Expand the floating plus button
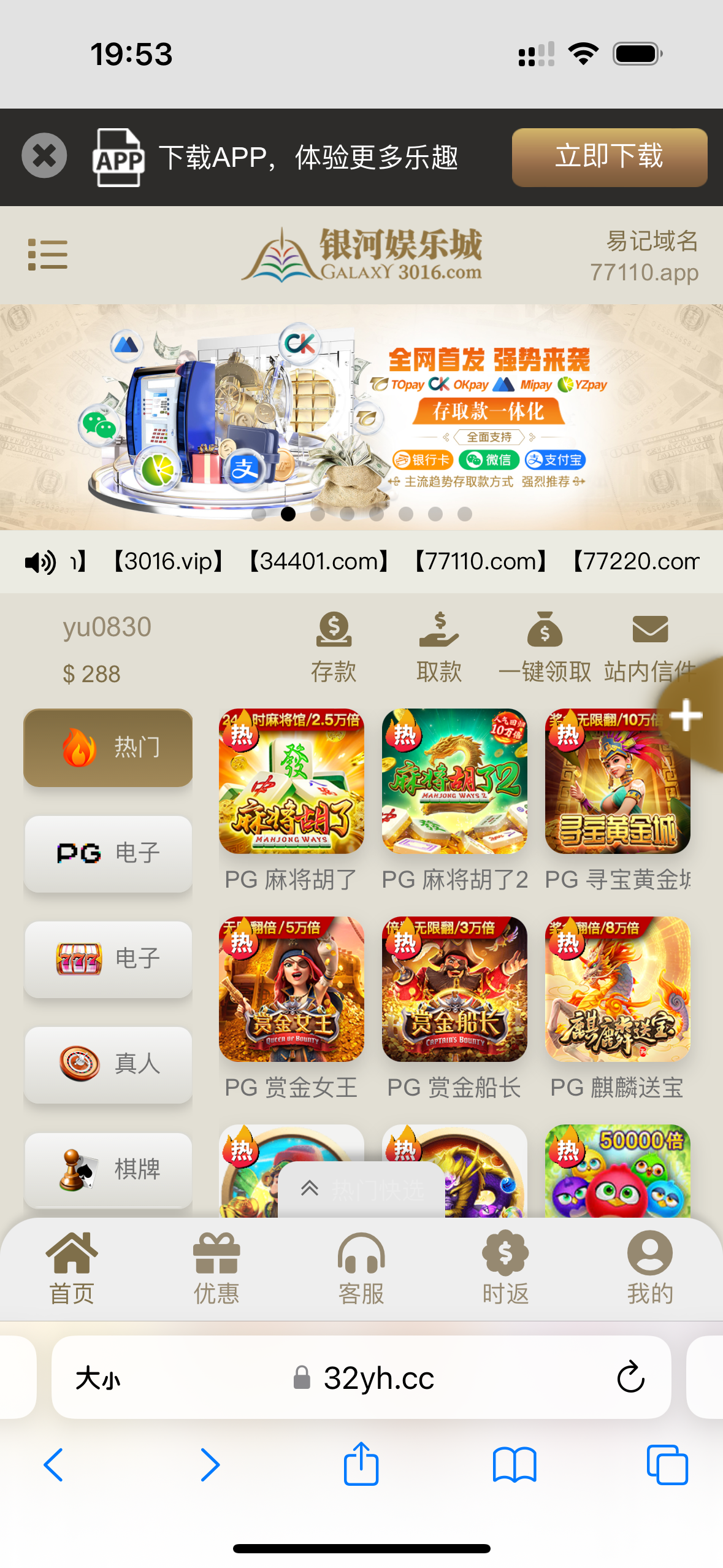Screen dimensions: 723x1568 click(686, 715)
